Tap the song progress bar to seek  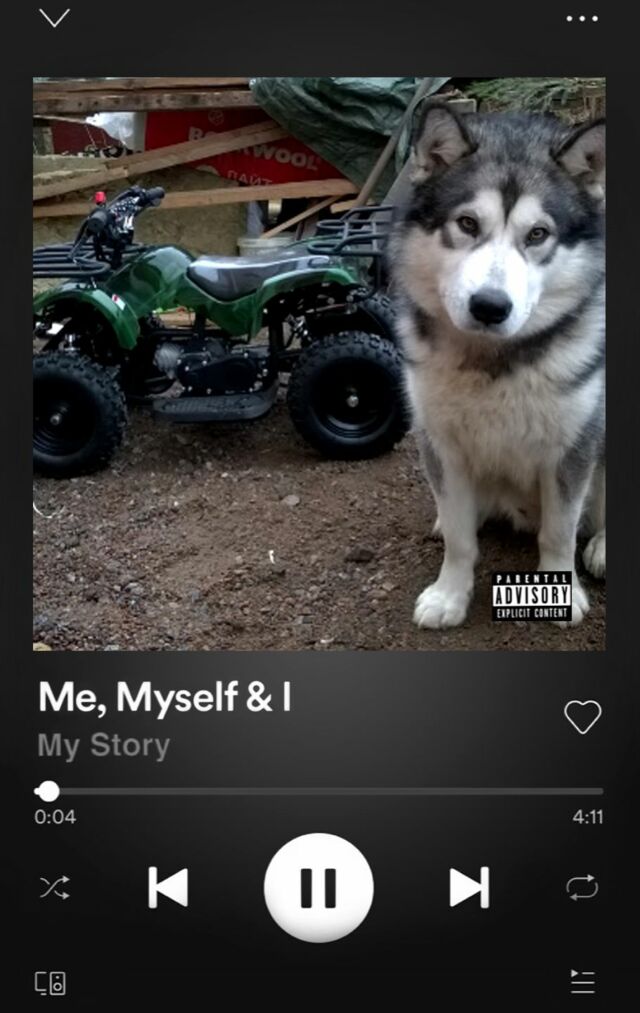pos(320,791)
